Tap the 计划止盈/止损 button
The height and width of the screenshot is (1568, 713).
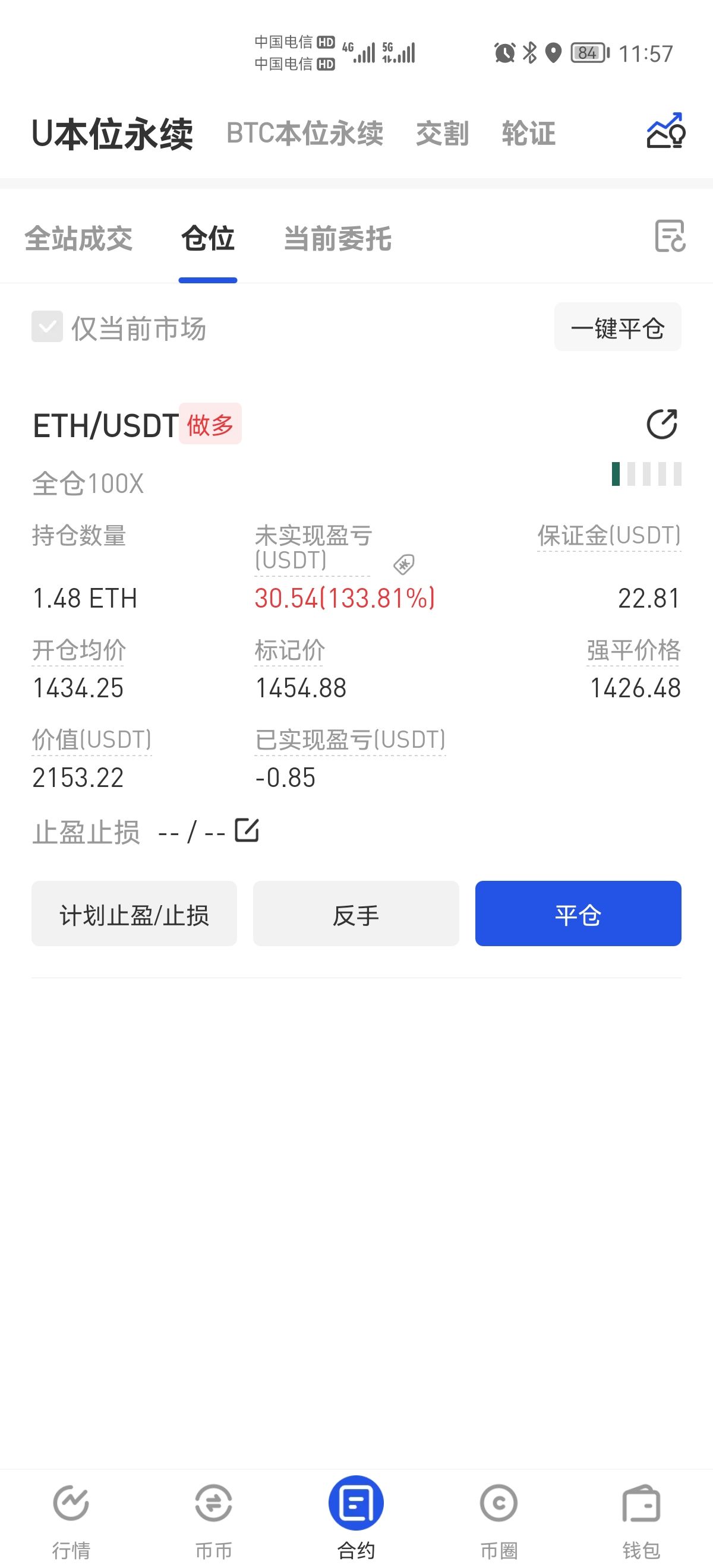click(134, 913)
